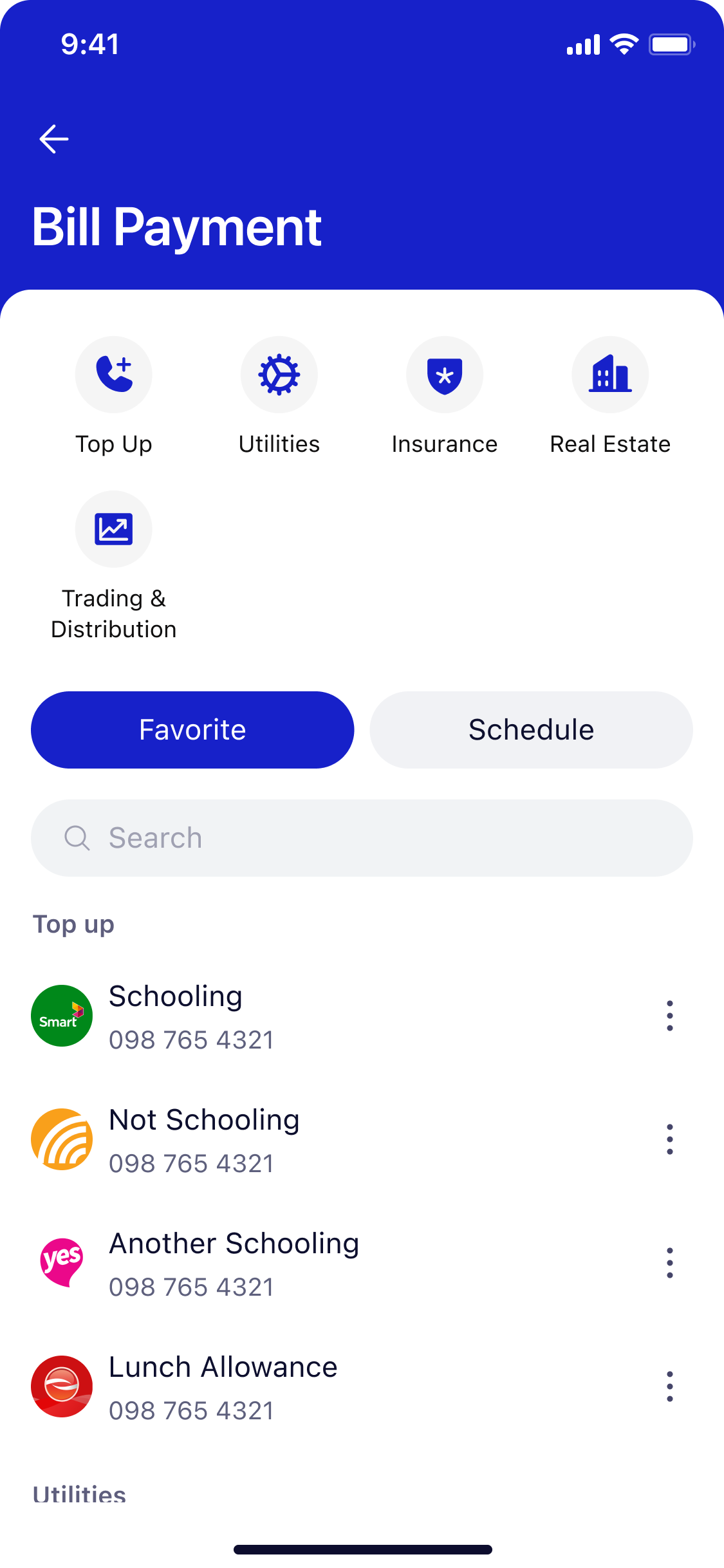Tap the Search field
This screenshot has width=724, height=1568.
(362, 838)
